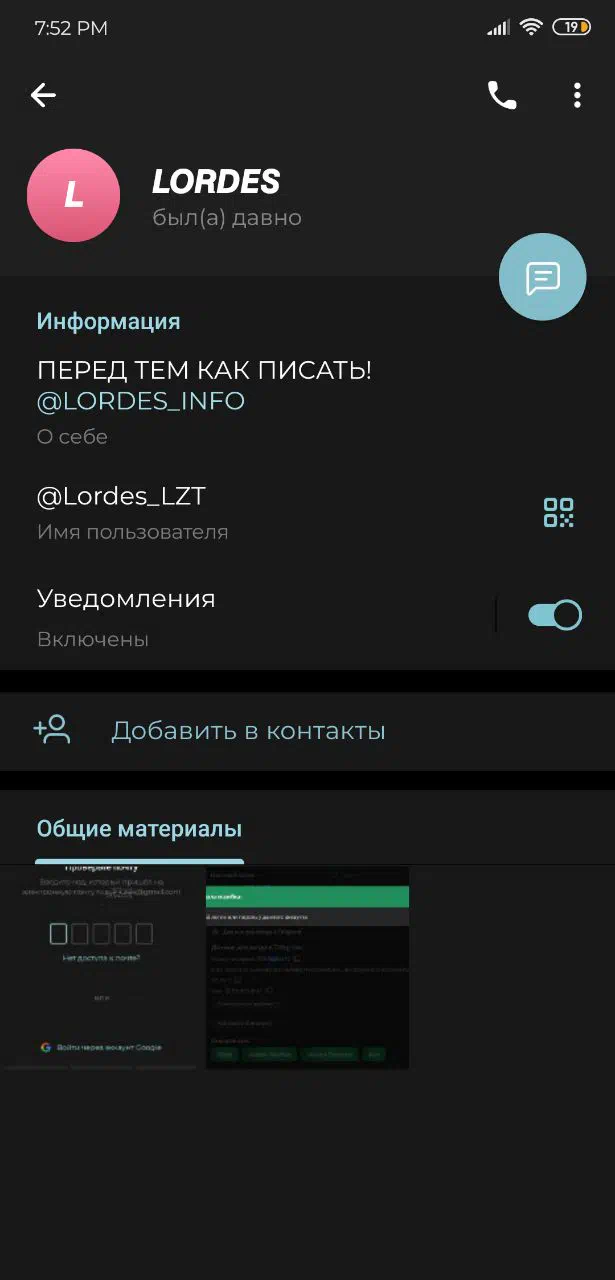Send a message via floating chat button
Viewport: 615px width, 1280px height.
coord(543,277)
